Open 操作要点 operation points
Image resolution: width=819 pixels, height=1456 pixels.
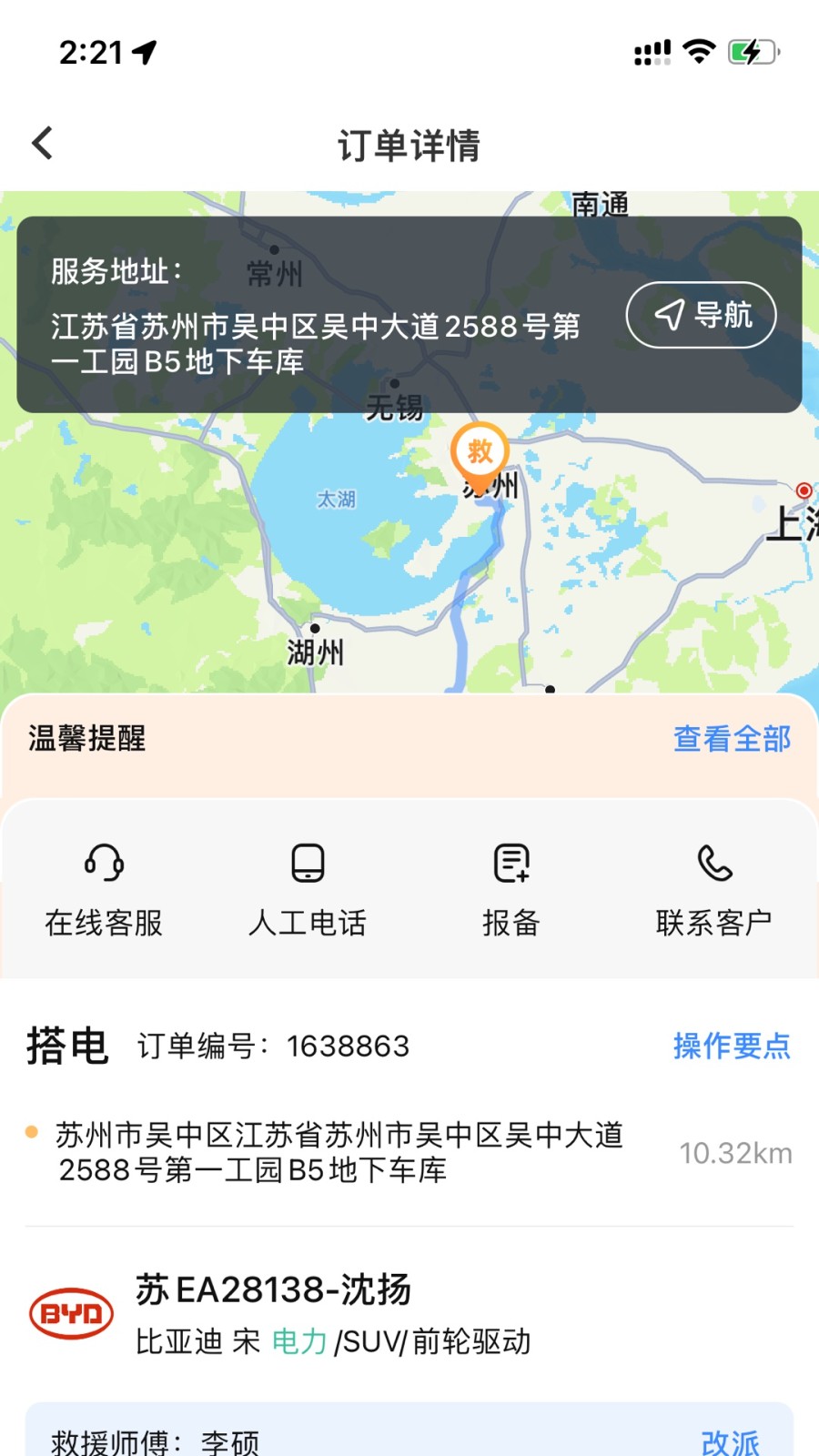(732, 1045)
